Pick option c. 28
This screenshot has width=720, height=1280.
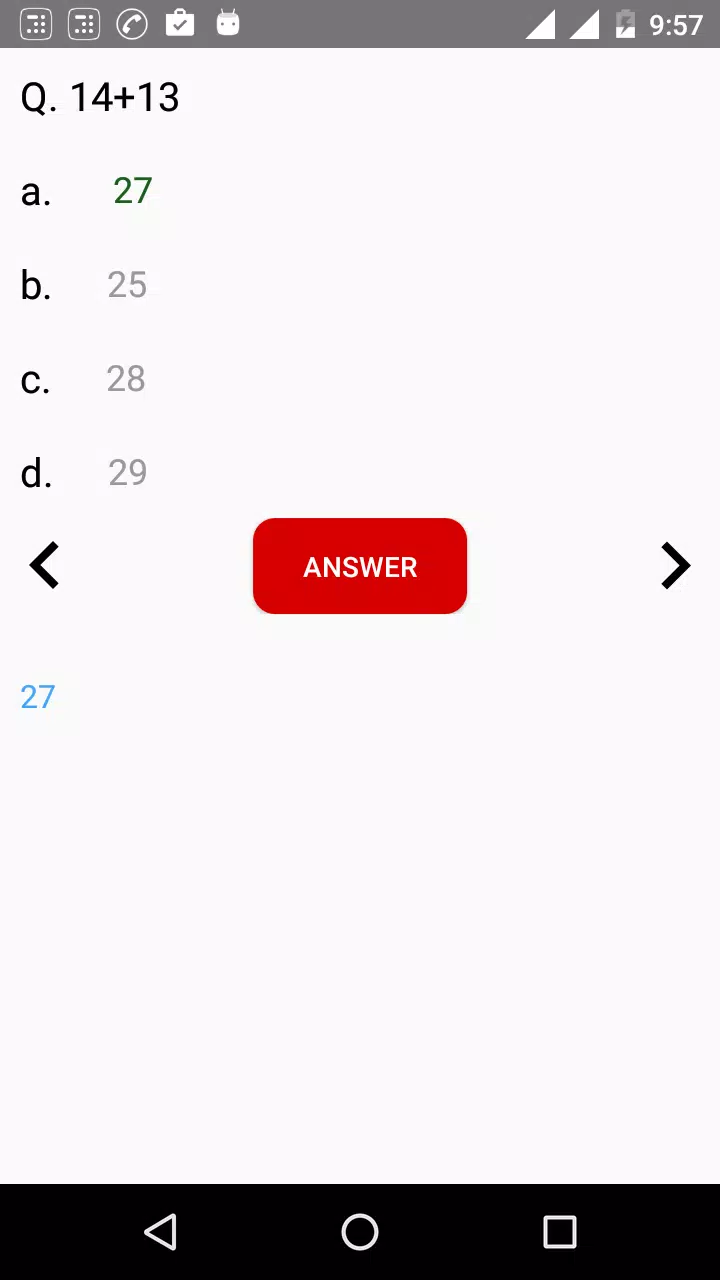(x=126, y=379)
